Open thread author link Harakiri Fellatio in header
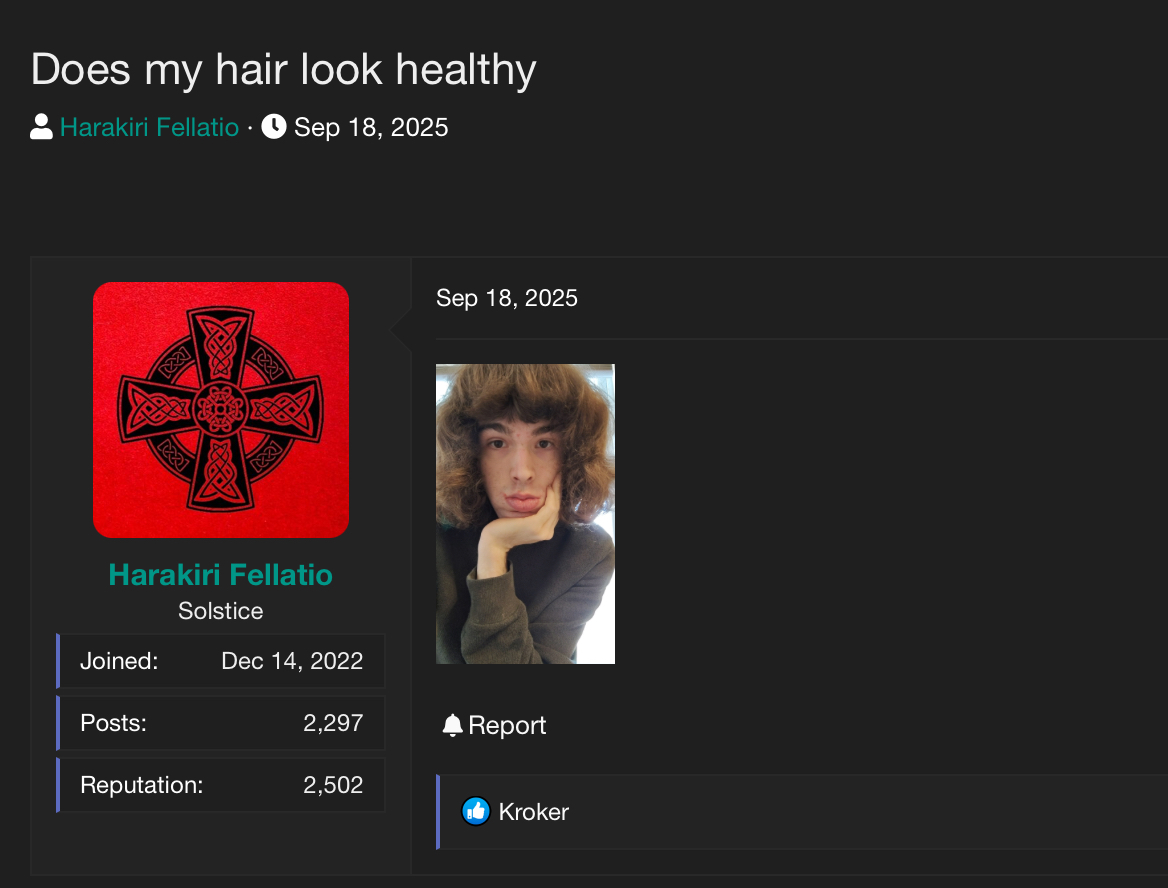Viewport: 1168px width, 888px height. coord(149,127)
